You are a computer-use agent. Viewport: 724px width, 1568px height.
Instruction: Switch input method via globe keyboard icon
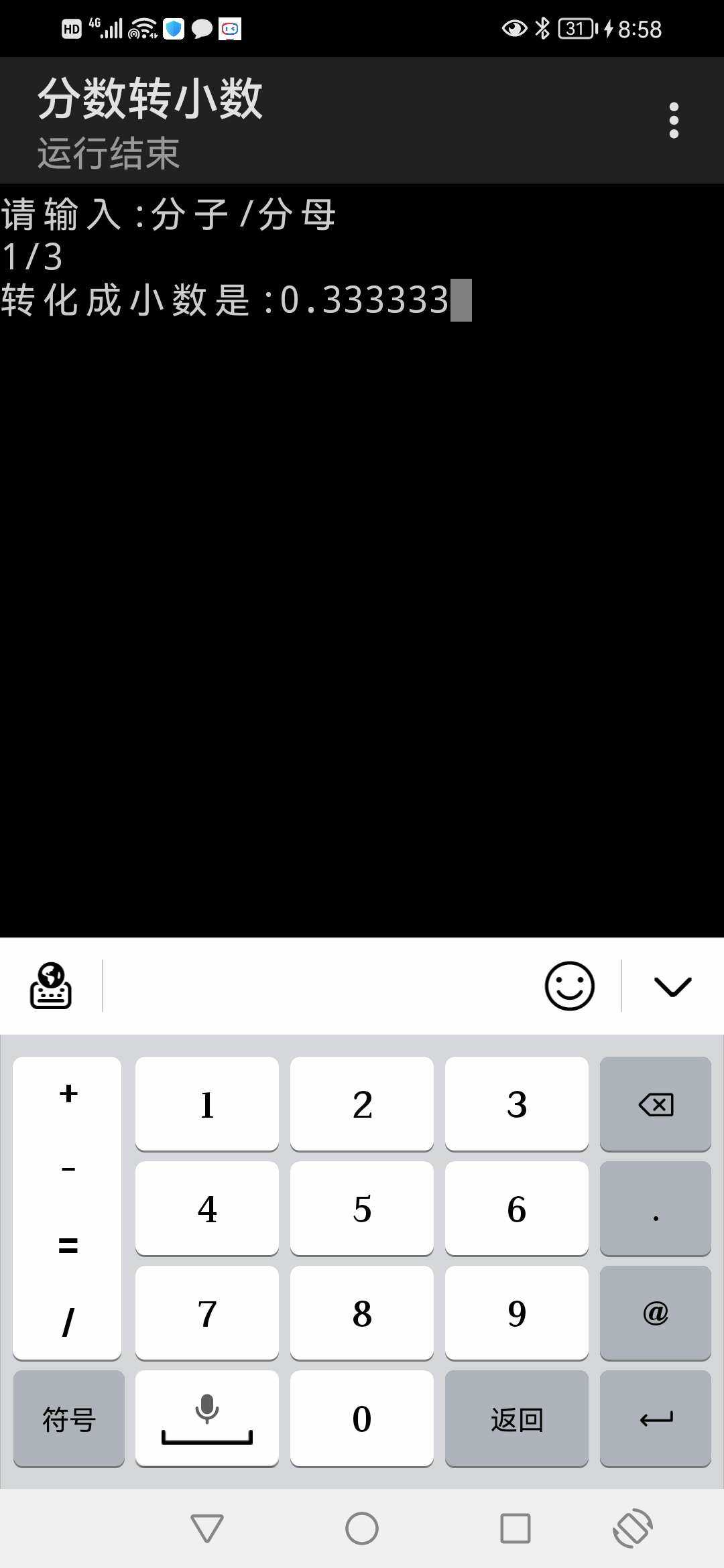[x=51, y=986]
